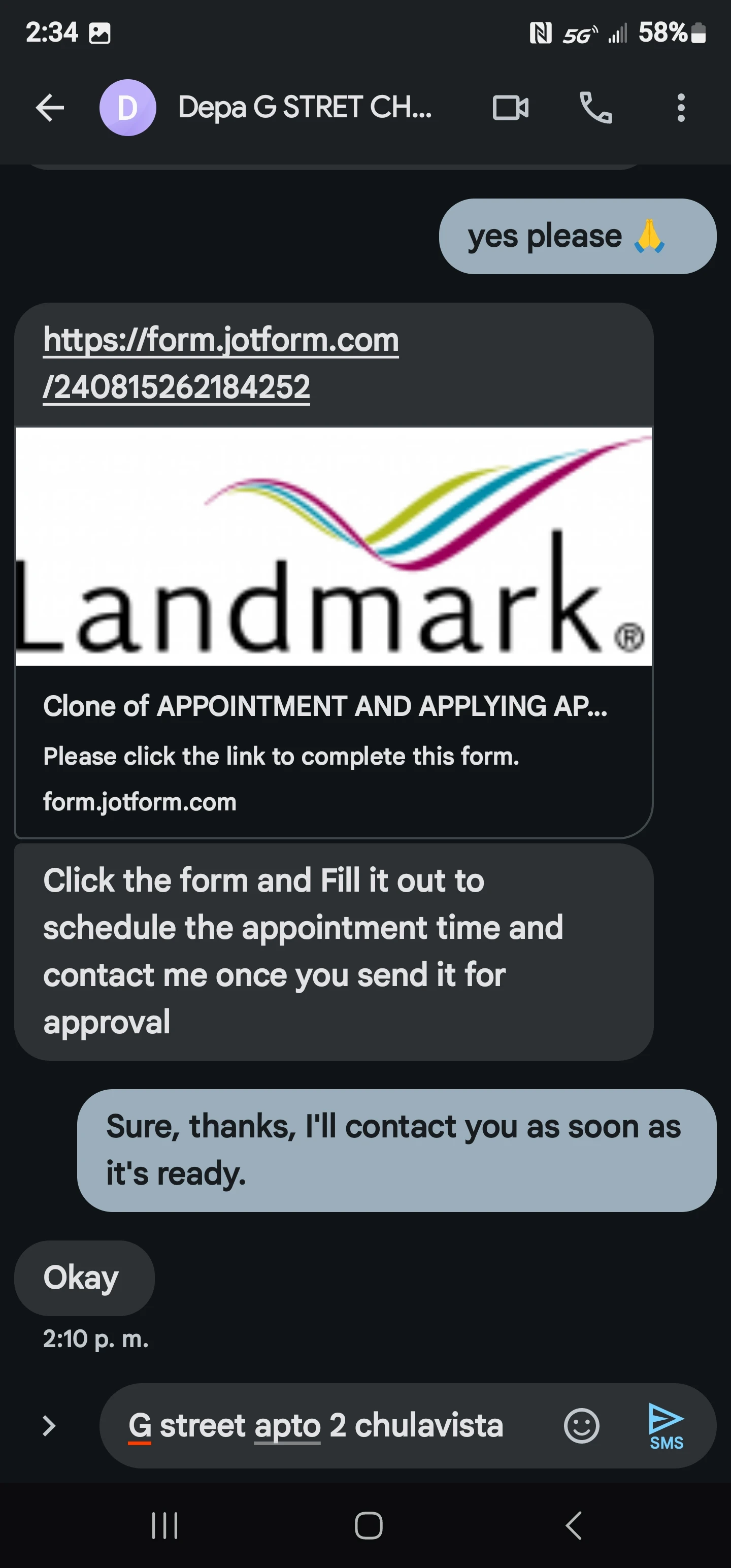Tap the system home button

368,1525
